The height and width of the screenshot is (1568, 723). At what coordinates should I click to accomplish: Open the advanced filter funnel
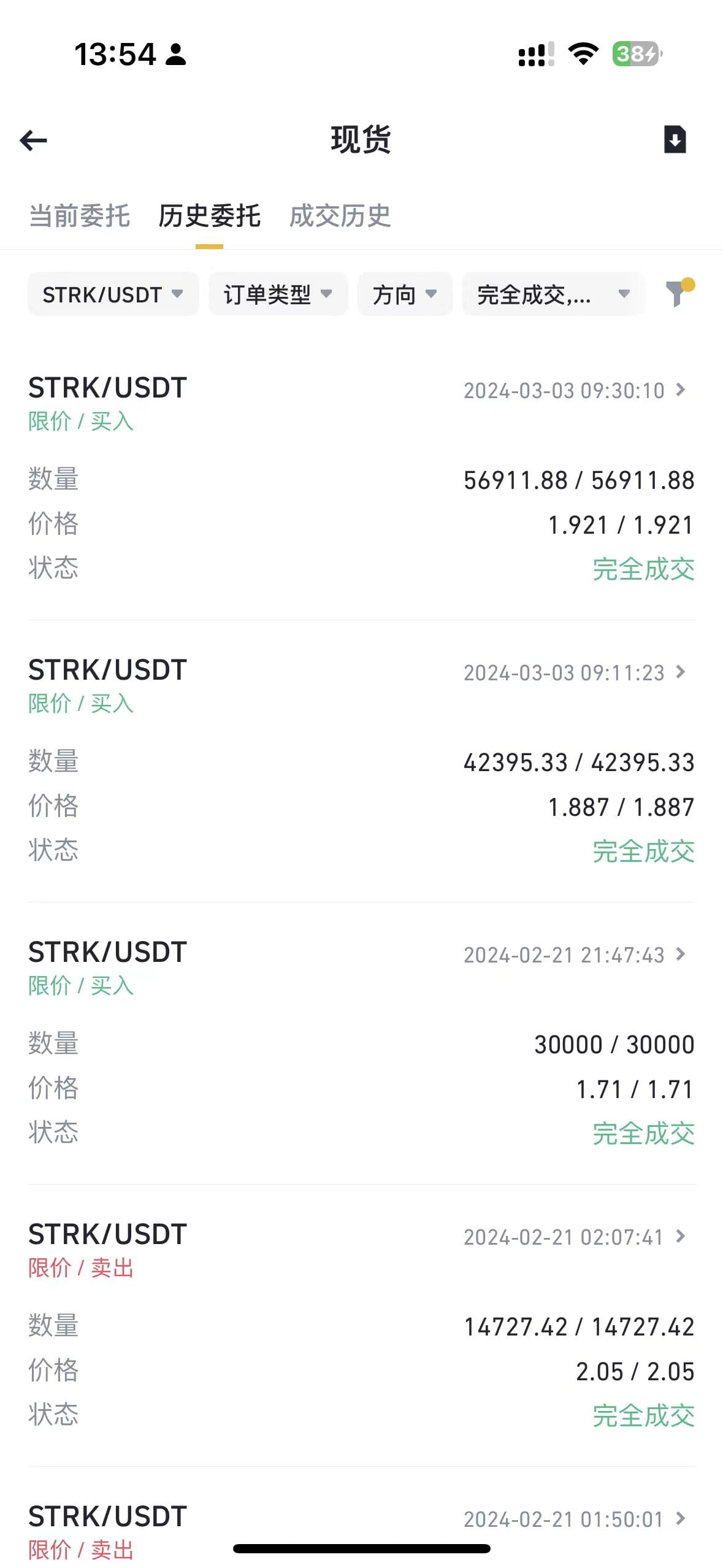tap(678, 293)
